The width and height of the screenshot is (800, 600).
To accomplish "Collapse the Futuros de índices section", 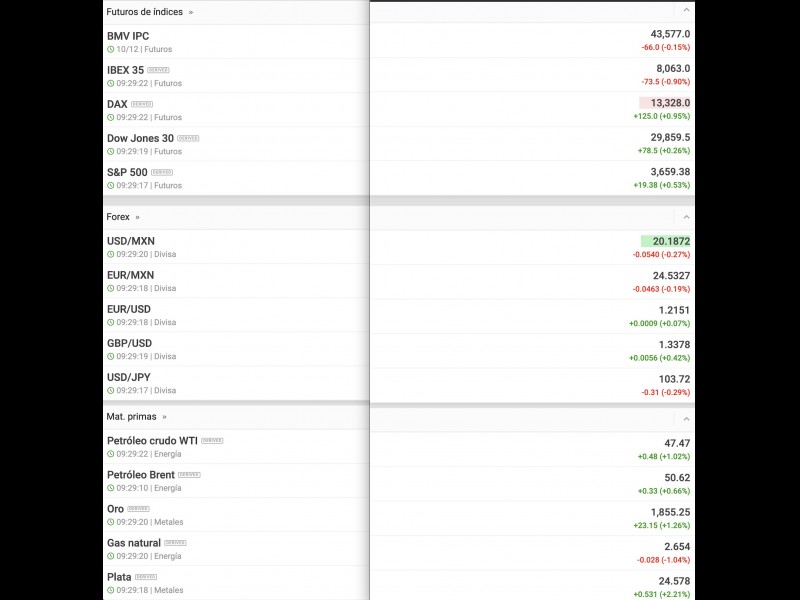I will pyautogui.click(x=686, y=12).
